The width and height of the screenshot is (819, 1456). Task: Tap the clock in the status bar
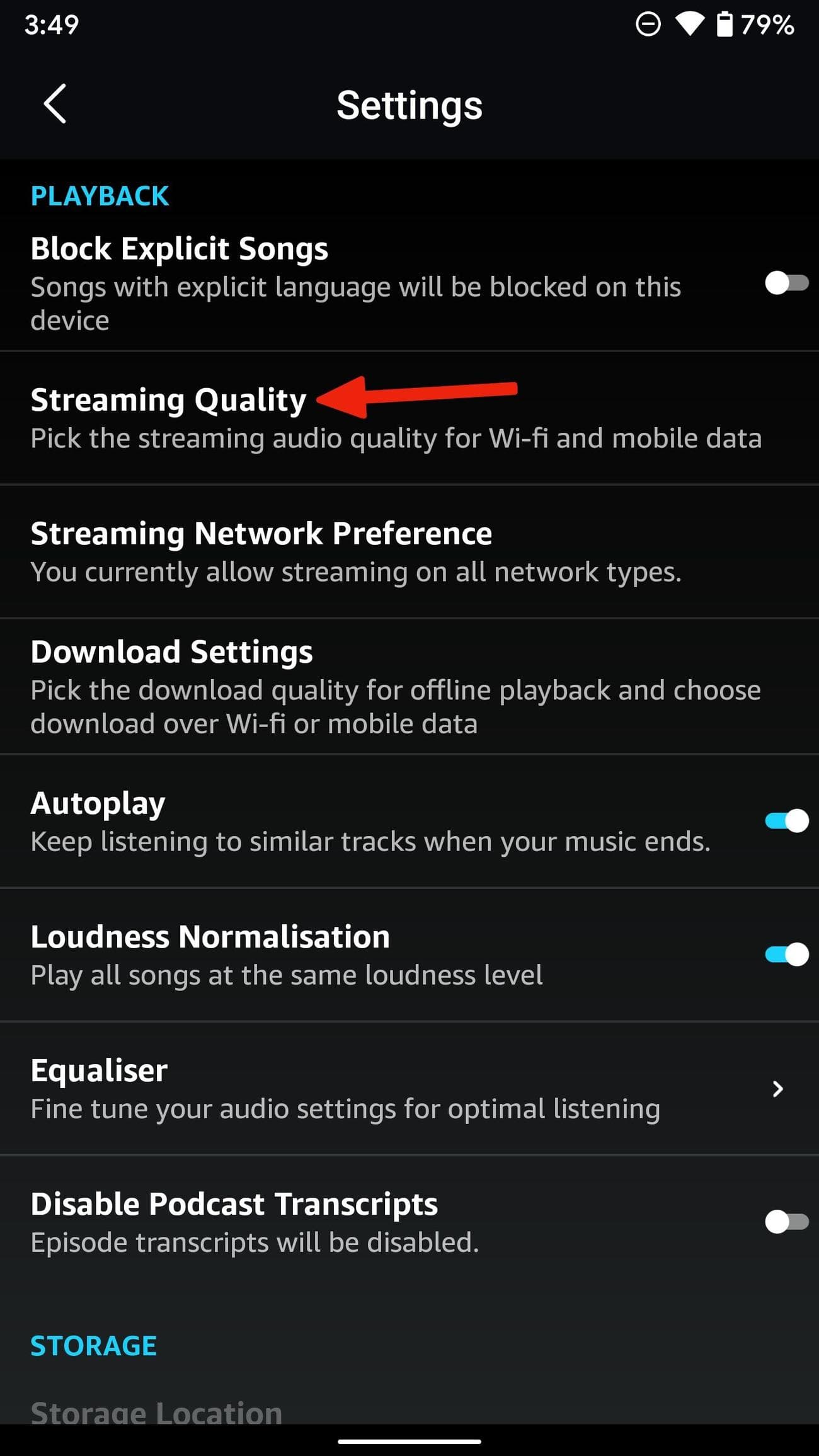[53, 25]
